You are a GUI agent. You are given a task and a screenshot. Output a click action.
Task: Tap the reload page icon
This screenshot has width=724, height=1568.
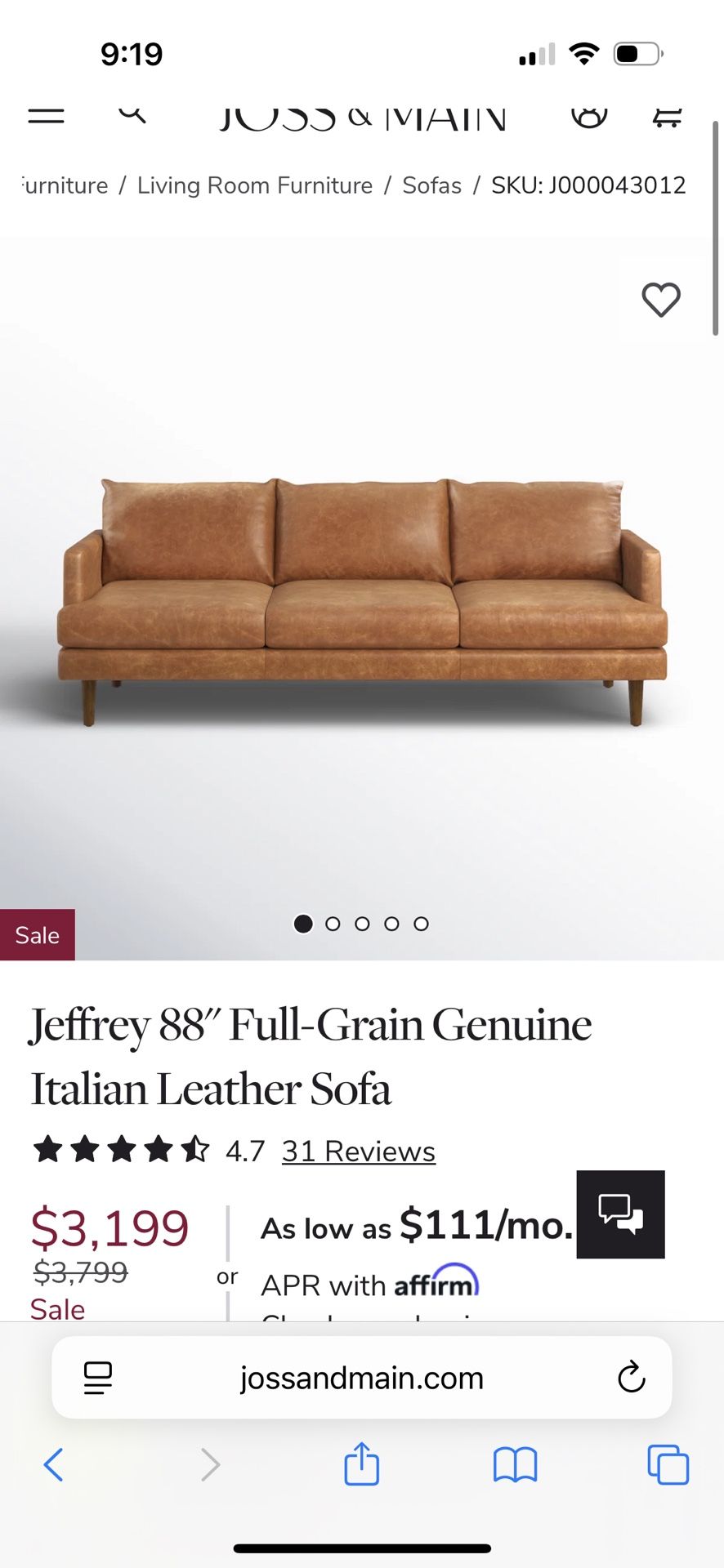click(631, 1378)
